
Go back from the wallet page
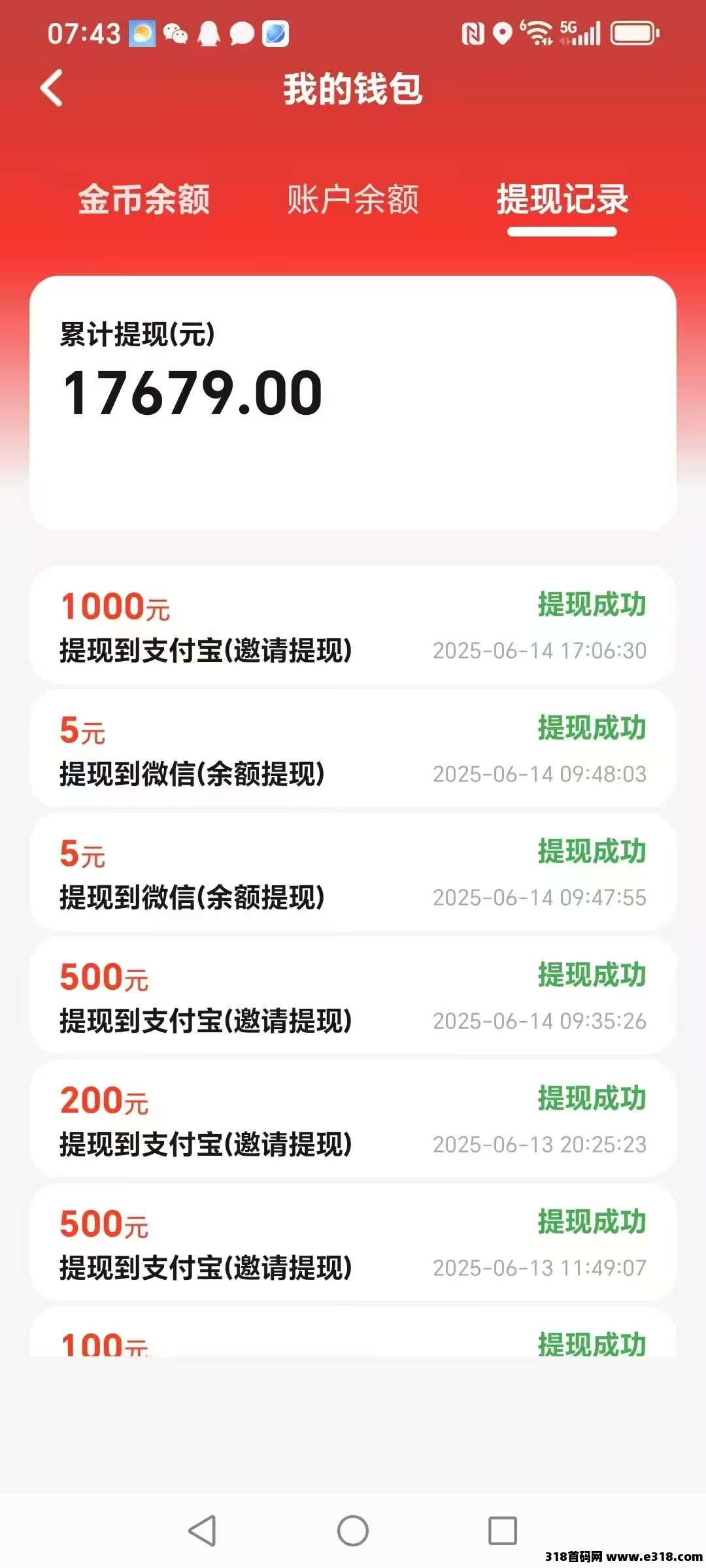[x=52, y=88]
